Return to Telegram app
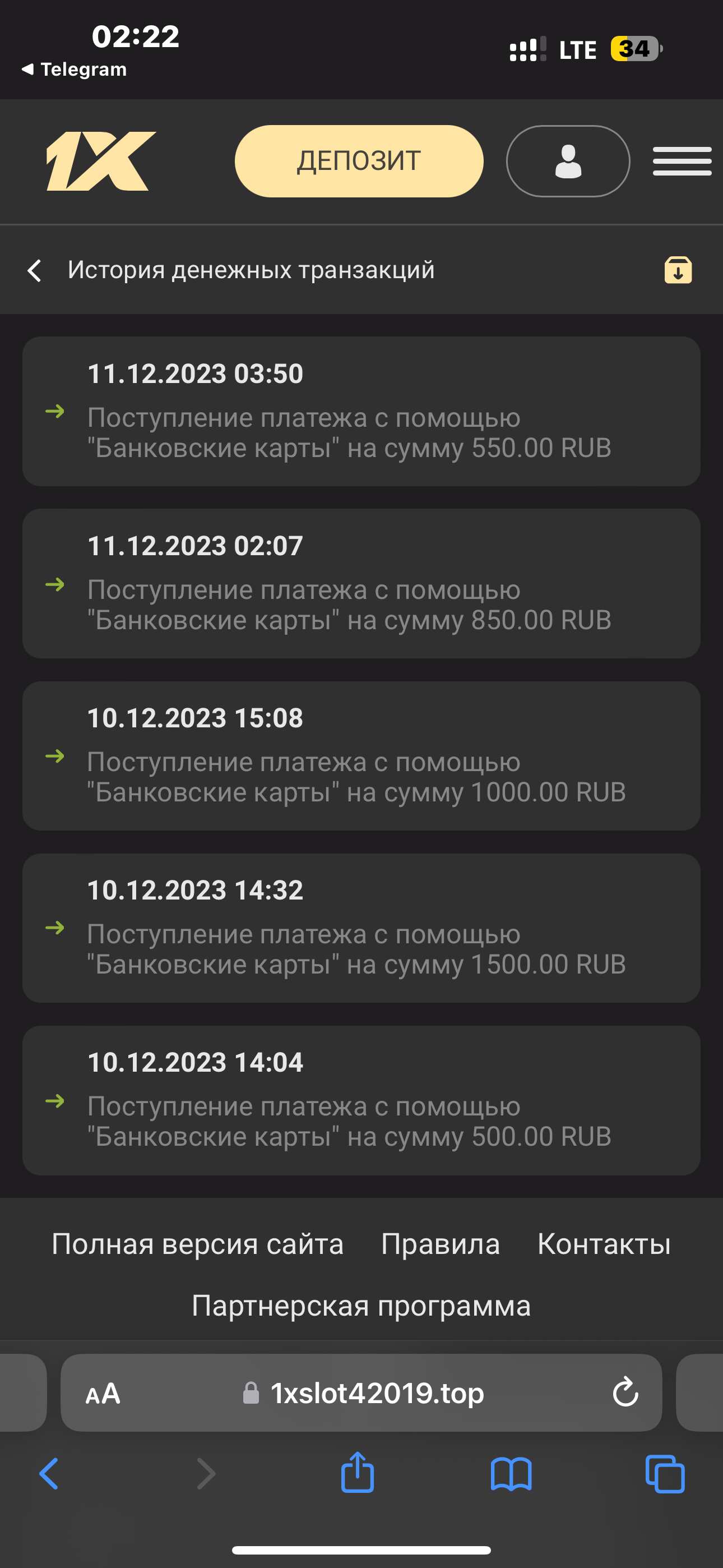 tap(74, 70)
